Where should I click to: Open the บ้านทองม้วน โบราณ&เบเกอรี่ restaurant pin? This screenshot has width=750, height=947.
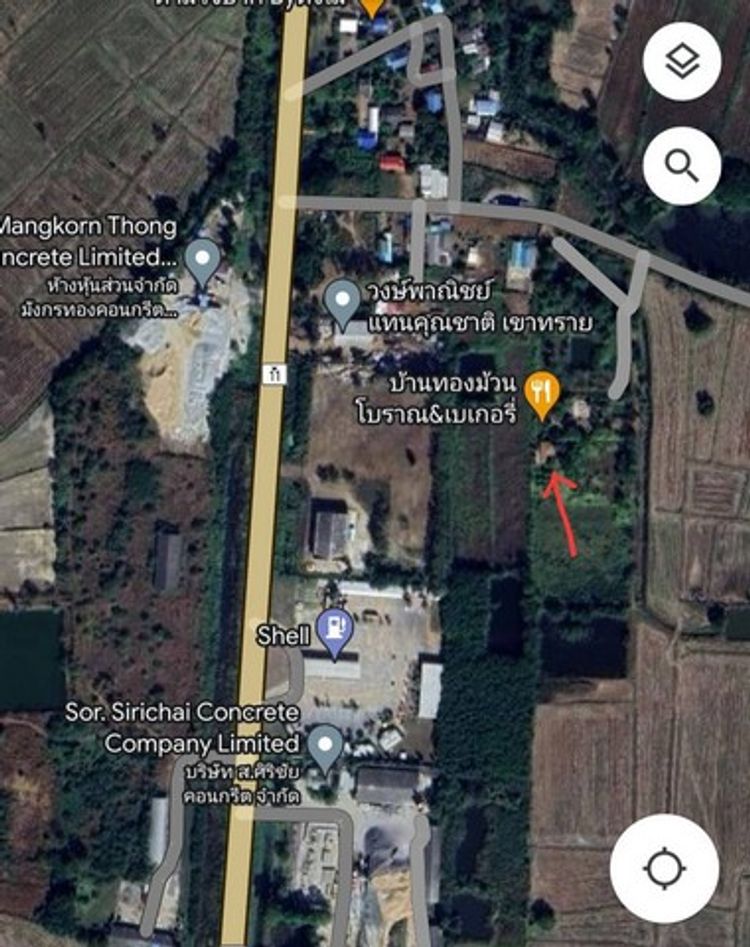[x=542, y=392]
